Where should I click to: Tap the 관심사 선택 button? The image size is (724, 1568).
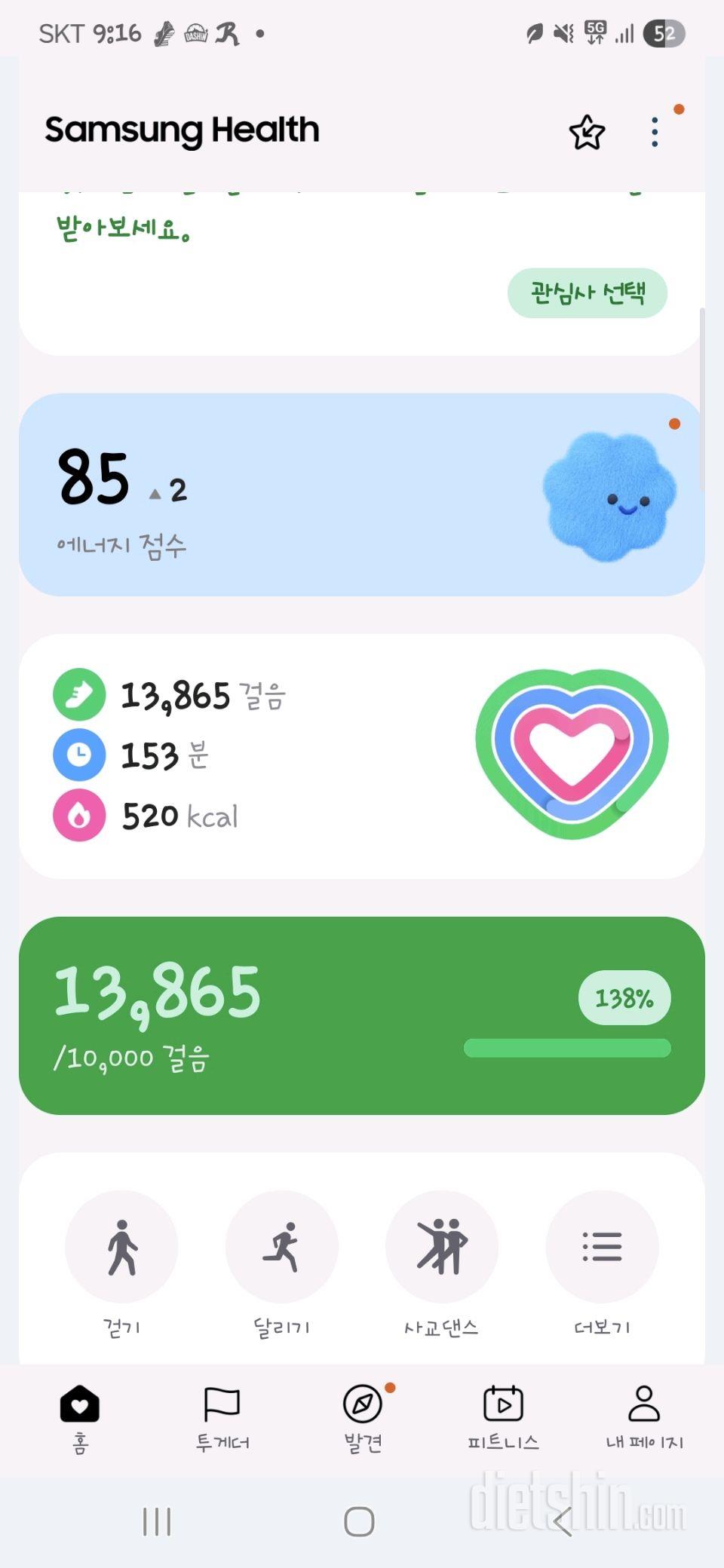[x=587, y=292]
